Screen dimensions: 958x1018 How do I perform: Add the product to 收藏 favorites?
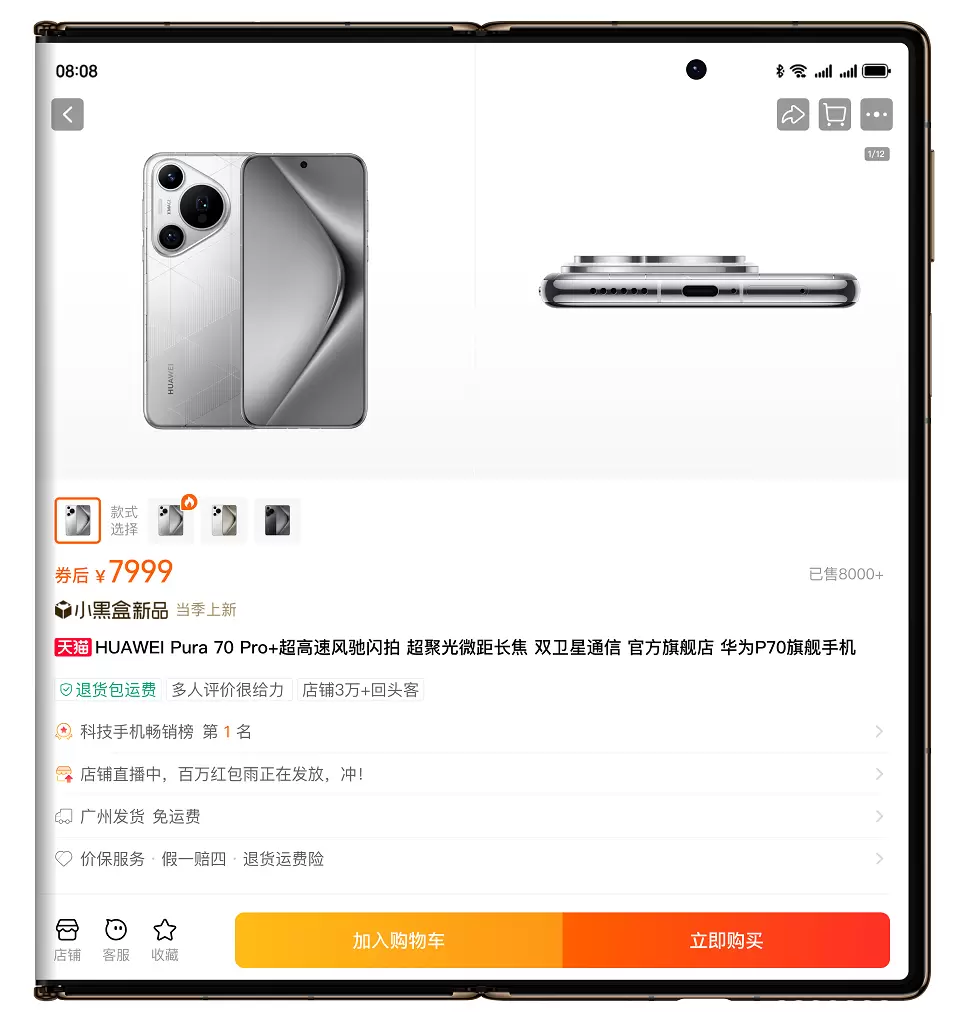pos(165,940)
